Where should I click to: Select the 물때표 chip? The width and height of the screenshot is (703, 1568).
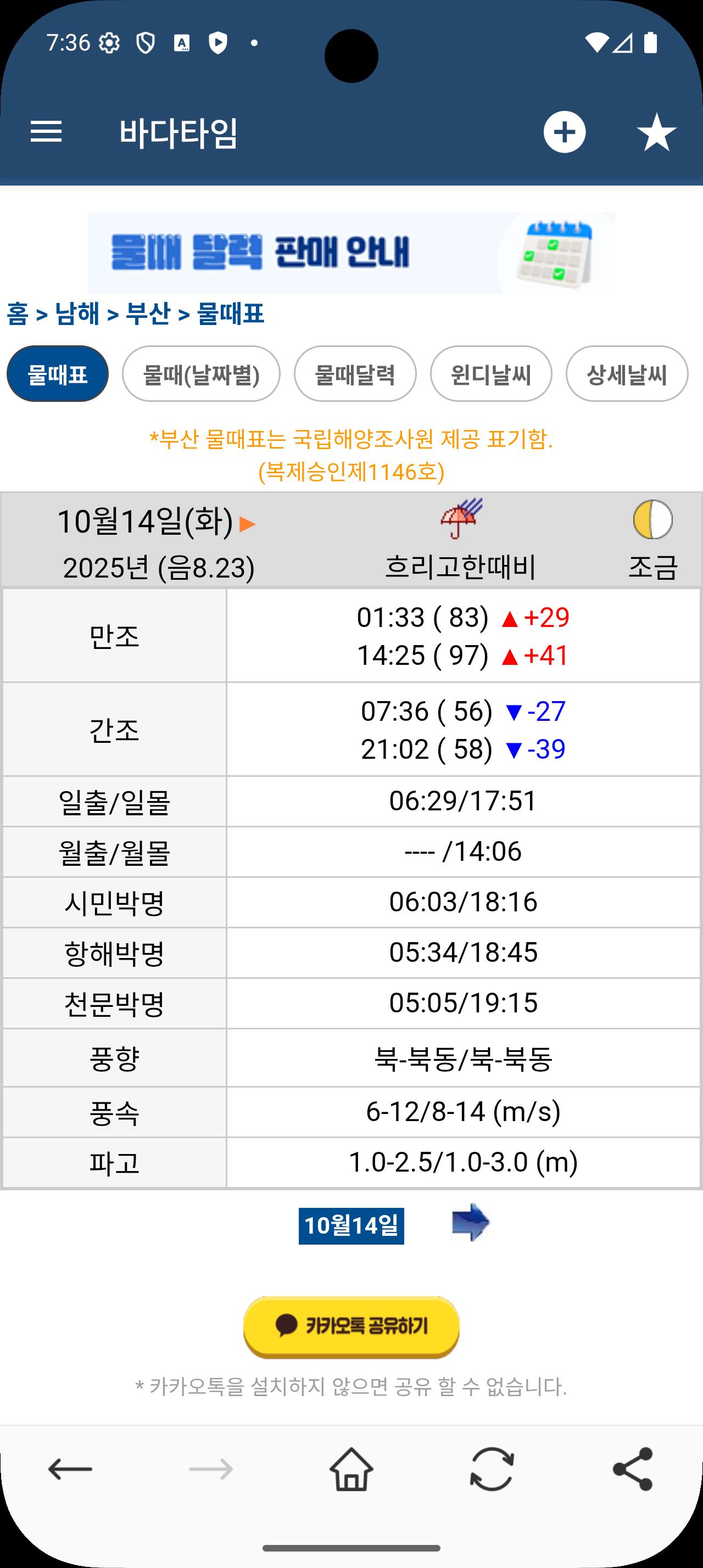coord(58,374)
